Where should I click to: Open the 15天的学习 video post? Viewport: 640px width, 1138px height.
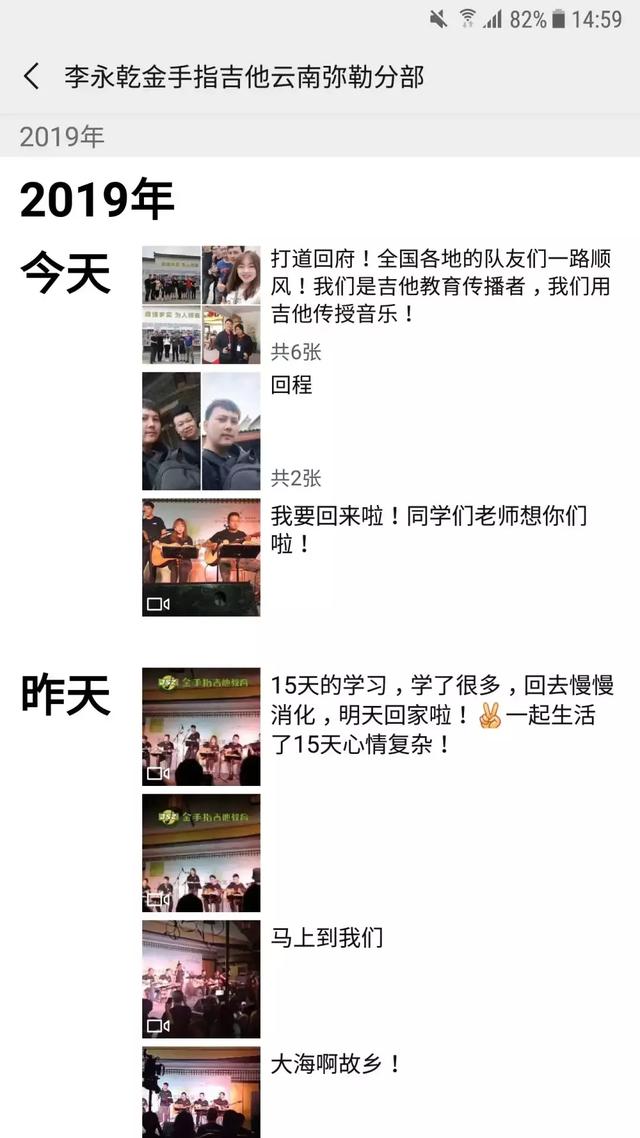pyautogui.click(x=201, y=727)
